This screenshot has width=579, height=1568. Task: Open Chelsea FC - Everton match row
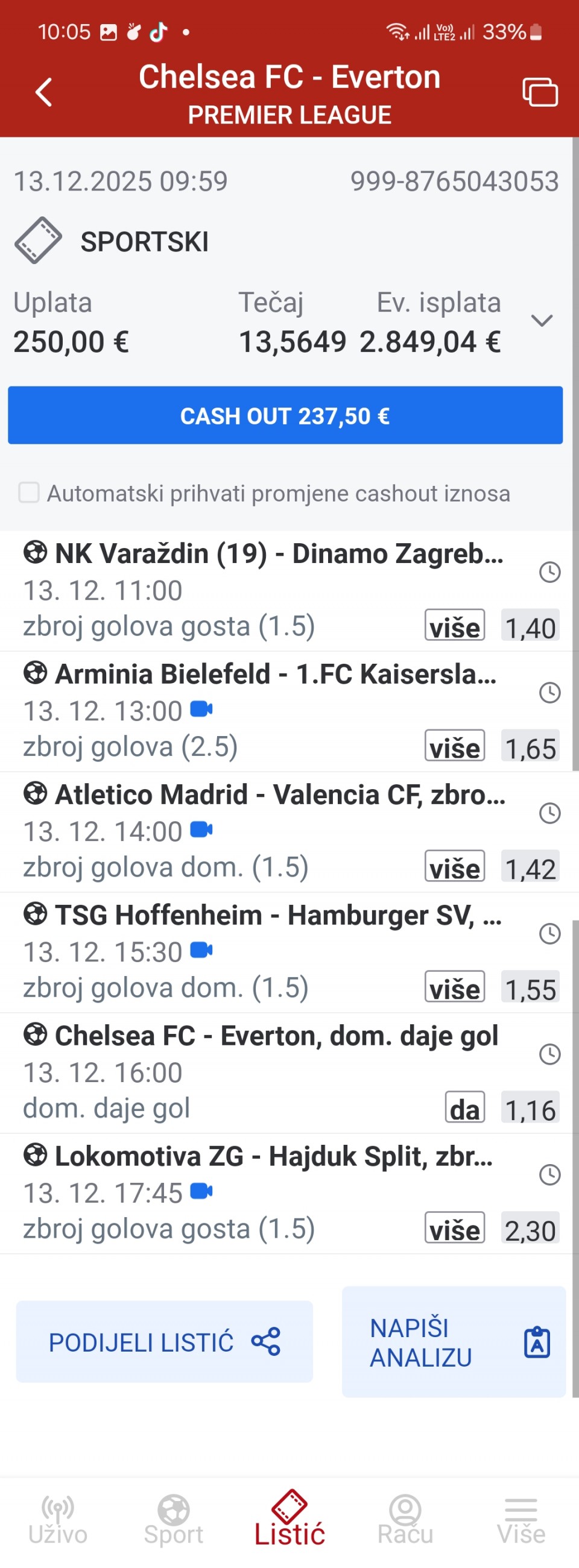pos(276,1036)
